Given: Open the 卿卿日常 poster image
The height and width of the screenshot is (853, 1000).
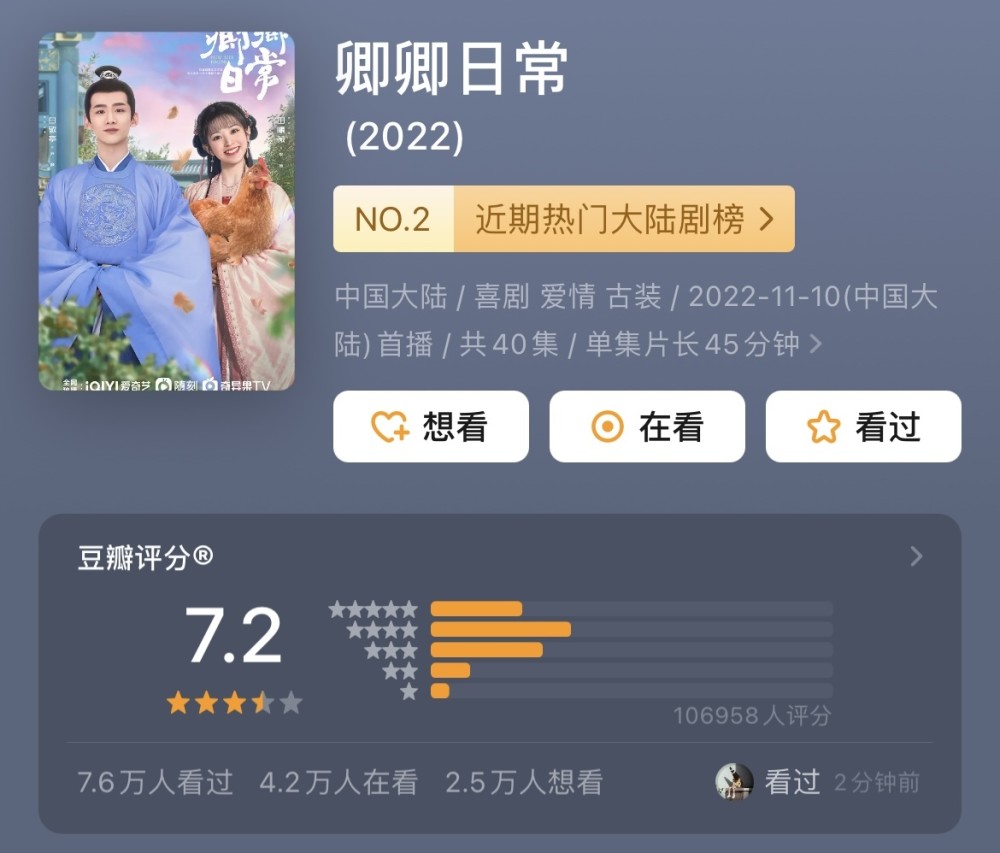Looking at the screenshot, I should coord(166,211).
